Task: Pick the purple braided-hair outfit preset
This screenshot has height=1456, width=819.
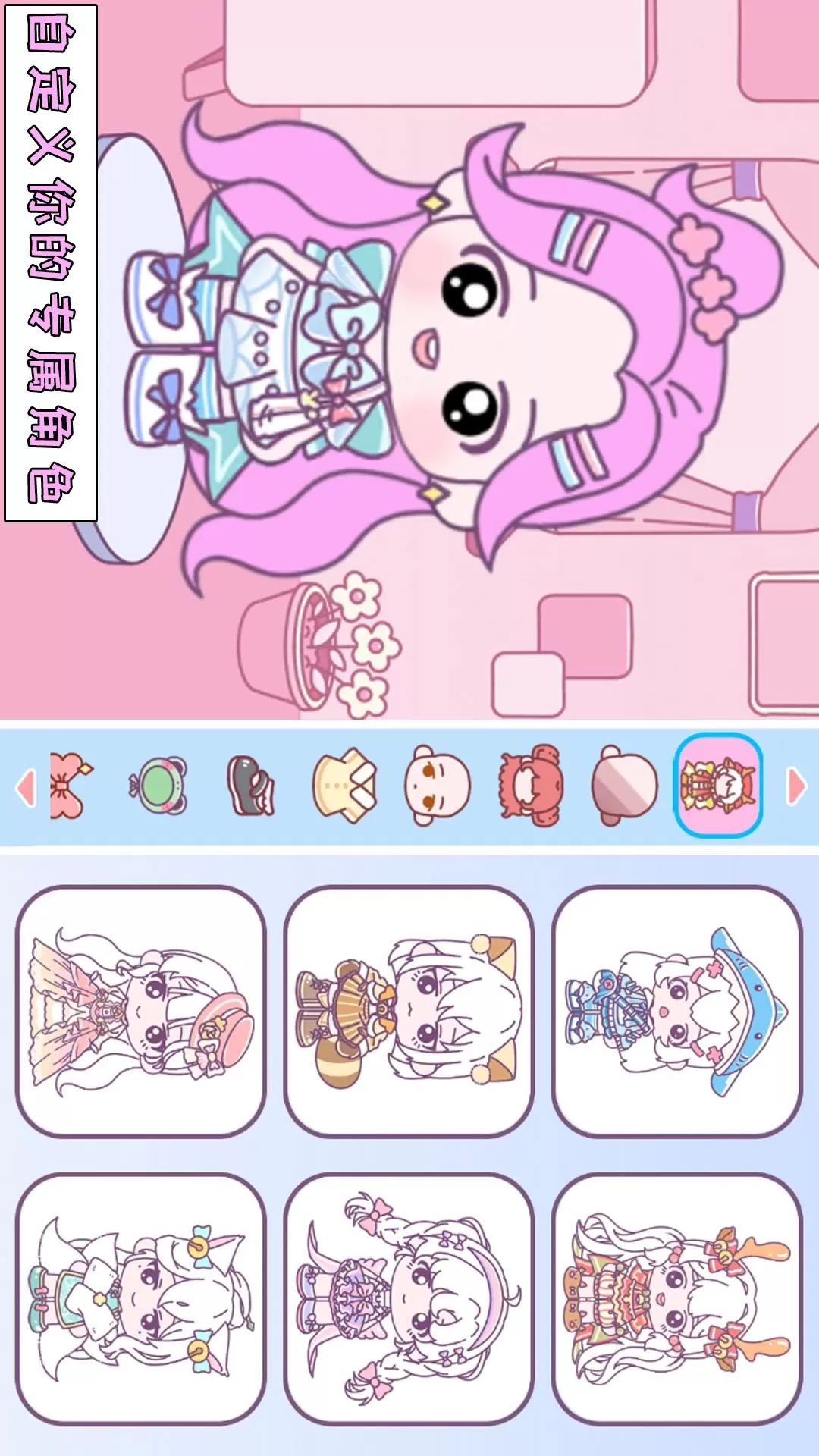Action: click(x=409, y=1299)
